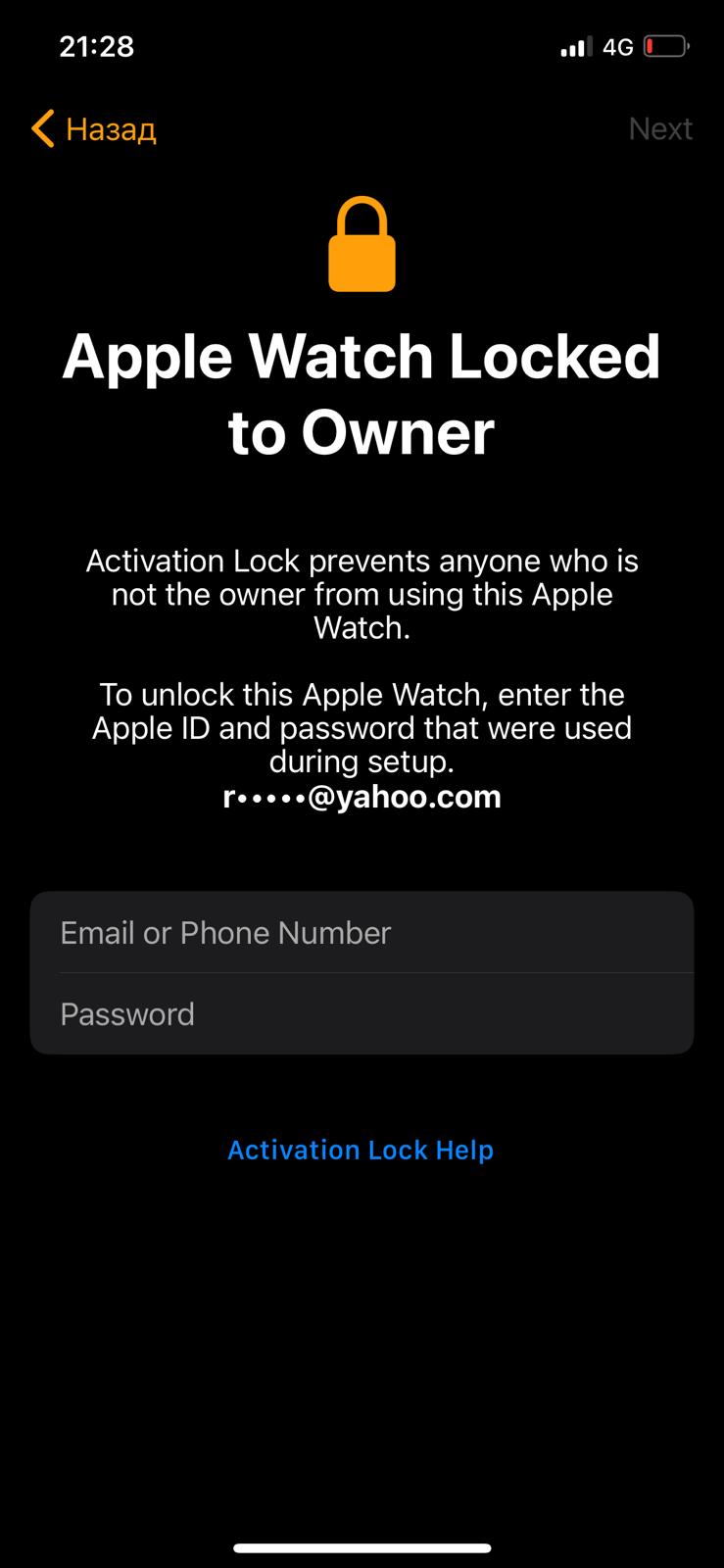This screenshot has width=724, height=1568.
Task: Go back using the Назад button
Action: point(95,129)
